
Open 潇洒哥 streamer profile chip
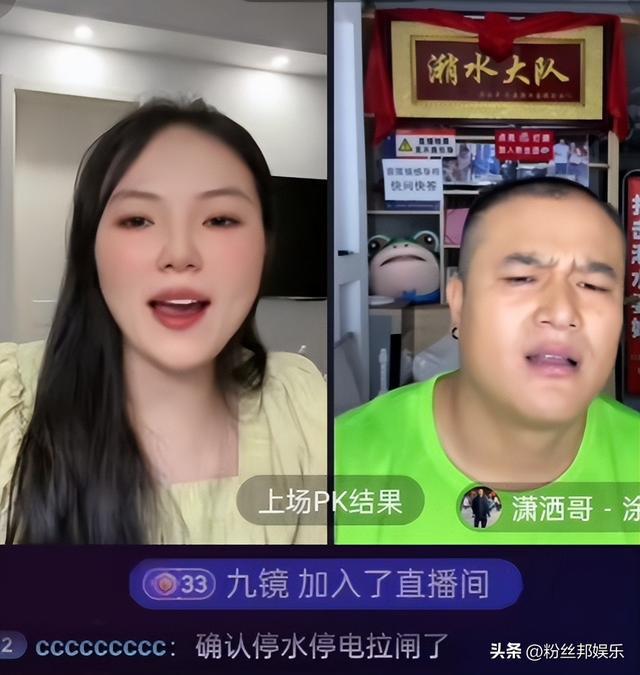click(548, 508)
